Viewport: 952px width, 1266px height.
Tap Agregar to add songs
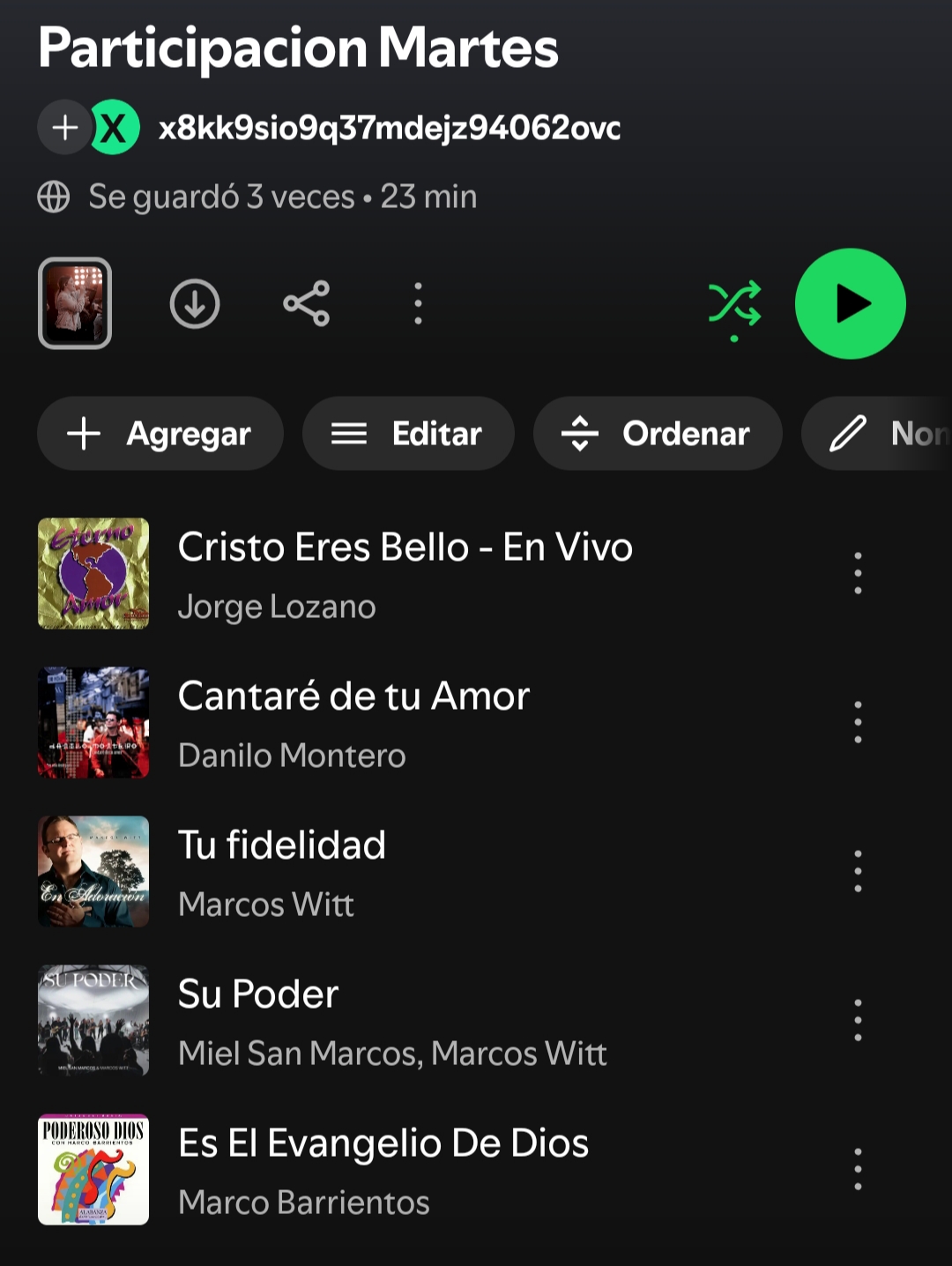point(160,433)
